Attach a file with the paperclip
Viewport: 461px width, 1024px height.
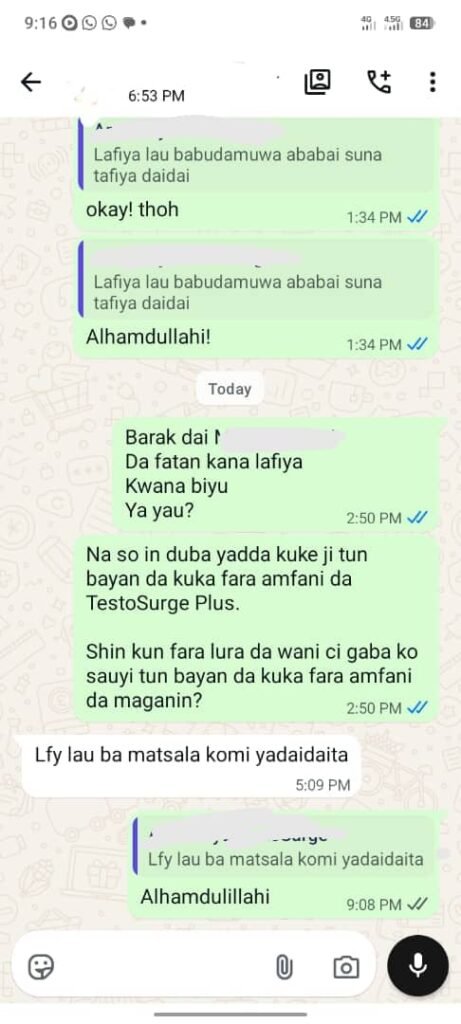[283, 967]
